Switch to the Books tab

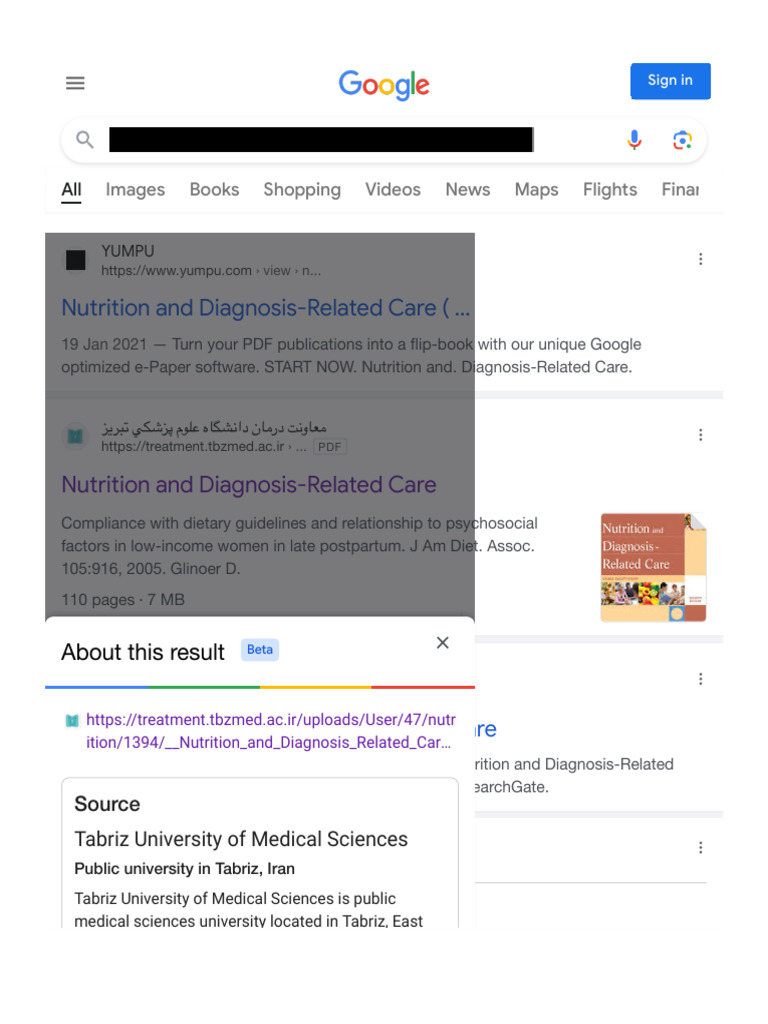214,189
